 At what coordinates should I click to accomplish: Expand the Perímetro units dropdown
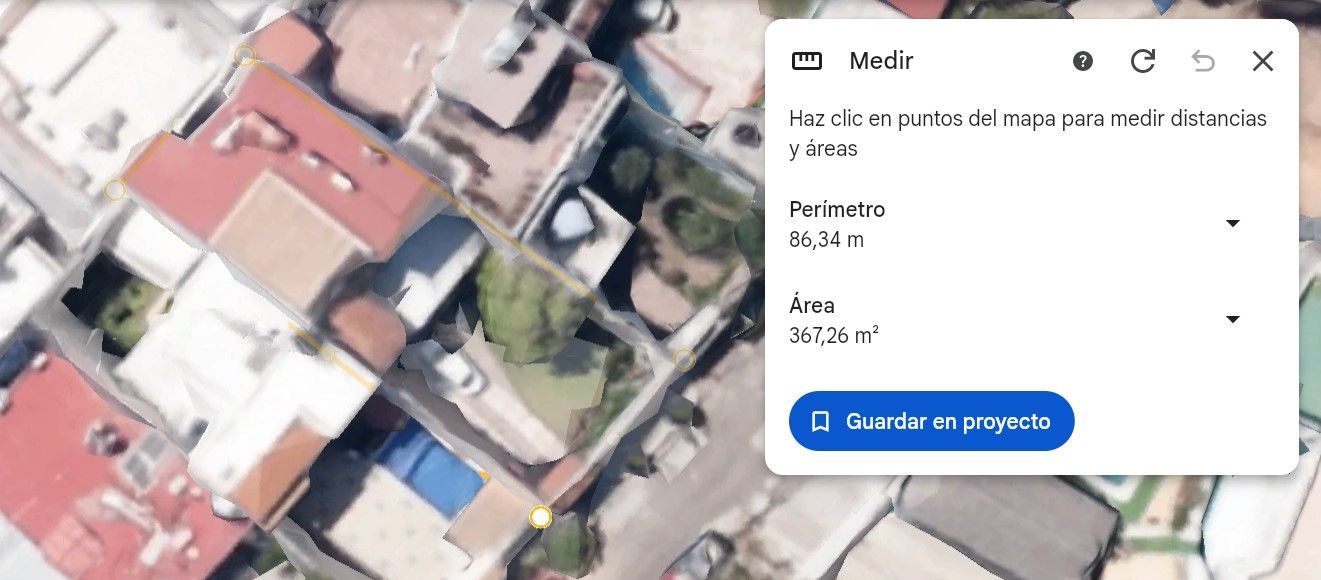[1233, 223]
